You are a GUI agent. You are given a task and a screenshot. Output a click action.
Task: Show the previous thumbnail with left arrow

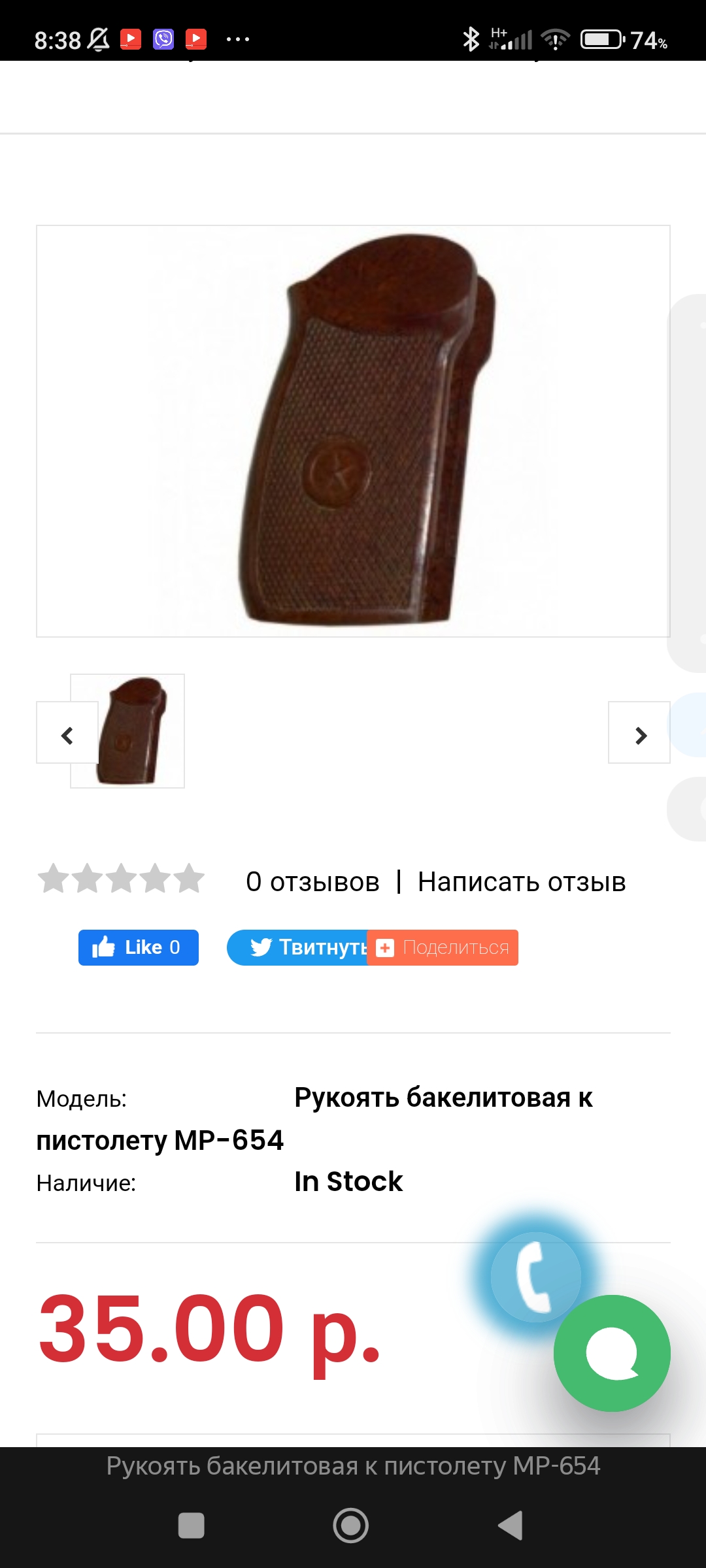[67, 733]
